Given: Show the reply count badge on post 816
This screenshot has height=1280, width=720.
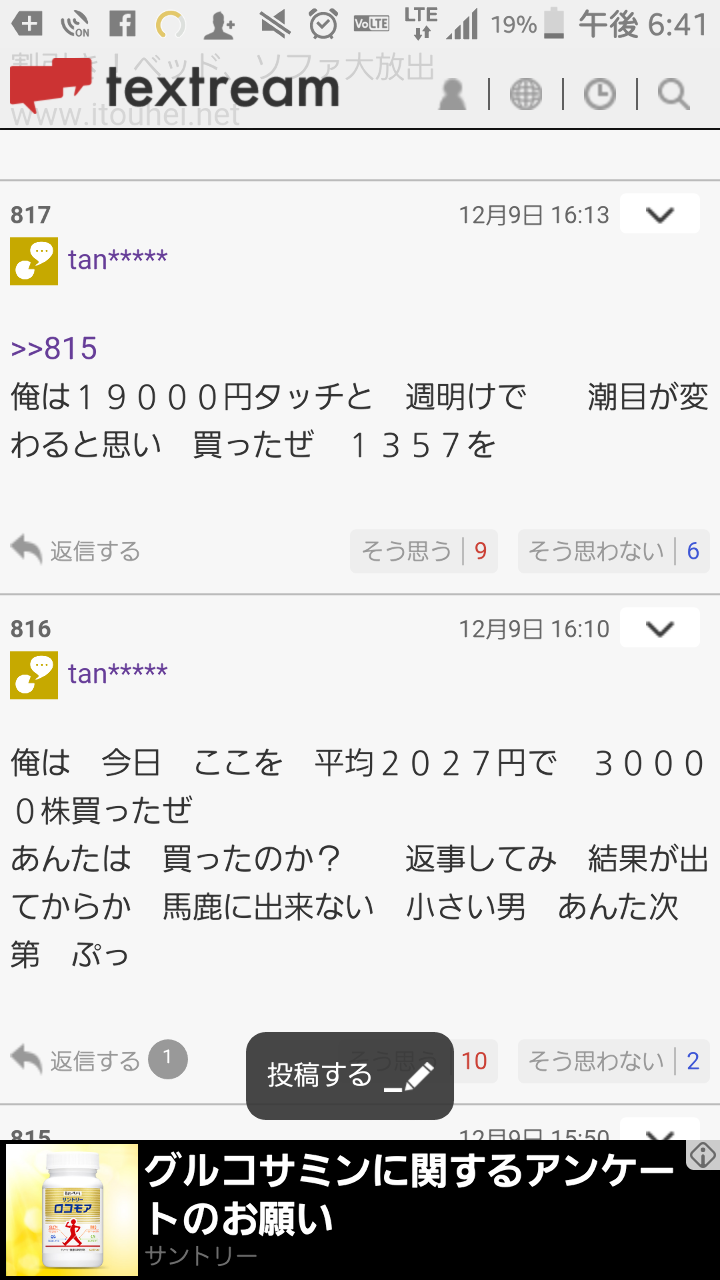Looking at the screenshot, I should (x=166, y=1057).
